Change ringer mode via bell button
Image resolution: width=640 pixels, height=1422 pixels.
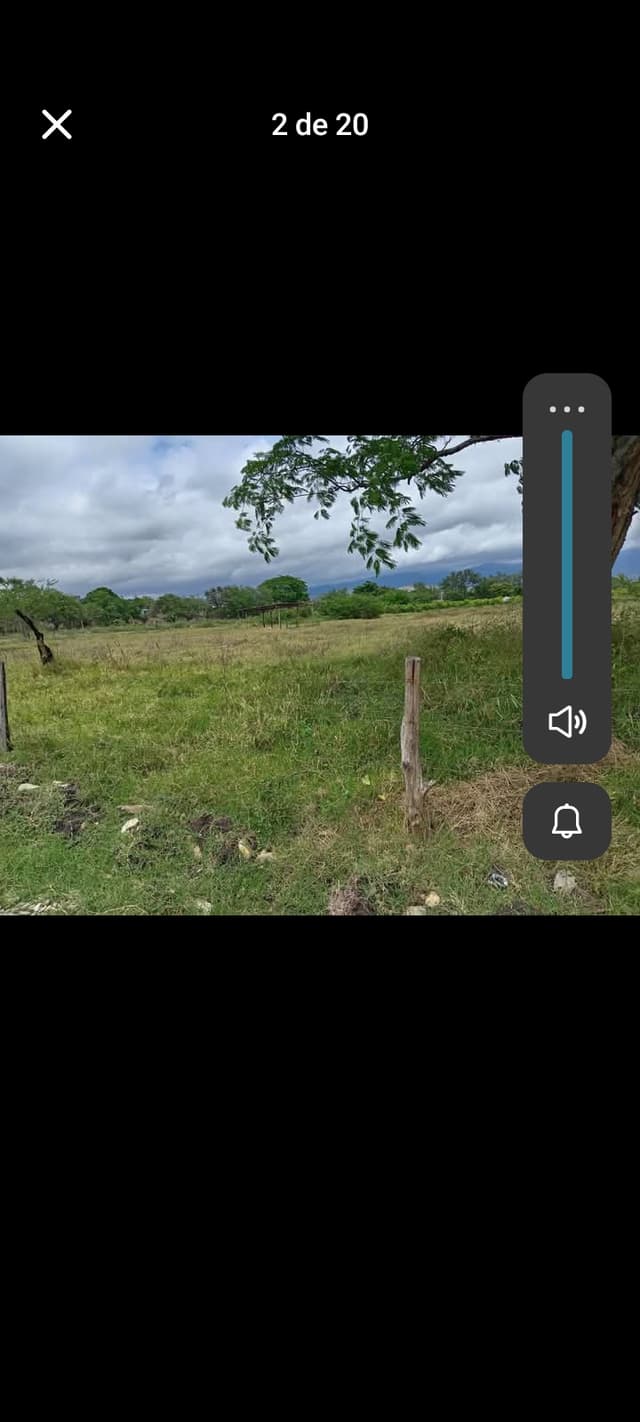click(567, 821)
